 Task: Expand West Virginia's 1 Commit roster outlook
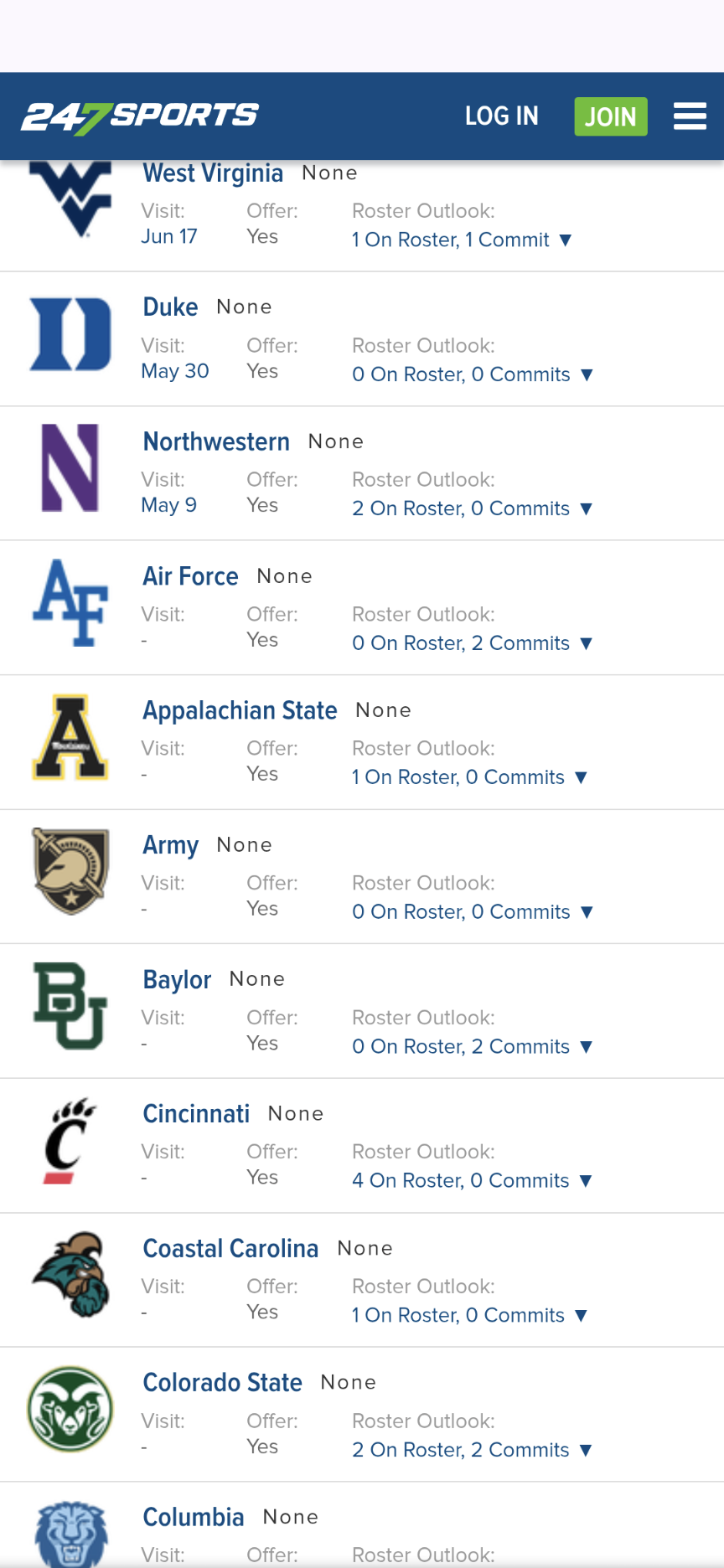[x=462, y=240]
